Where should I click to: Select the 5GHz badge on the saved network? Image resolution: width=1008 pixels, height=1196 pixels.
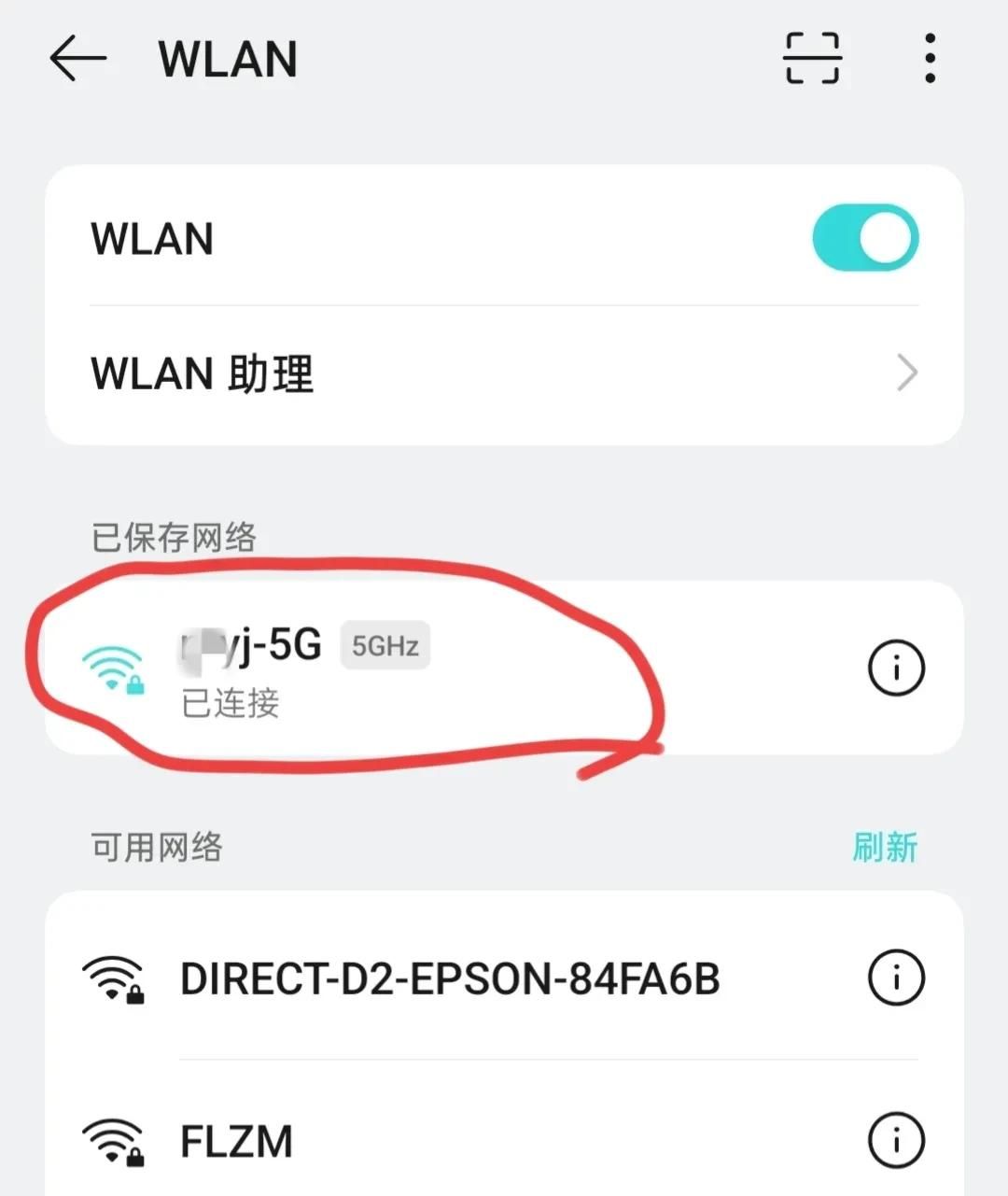(x=385, y=644)
